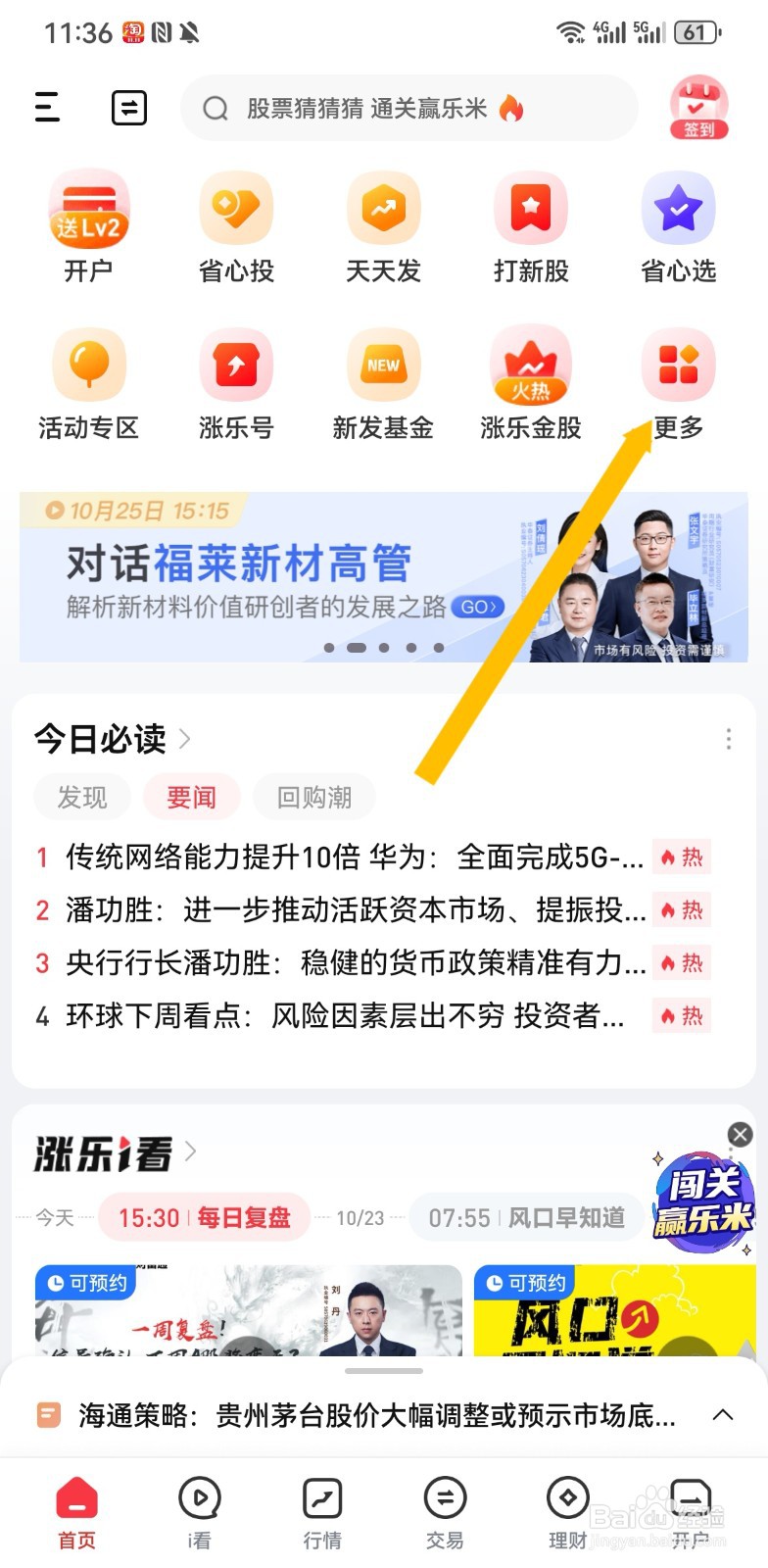Open the 涨乐号 icon
This screenshot has height=1568, width=768.
tap(236, 365)
